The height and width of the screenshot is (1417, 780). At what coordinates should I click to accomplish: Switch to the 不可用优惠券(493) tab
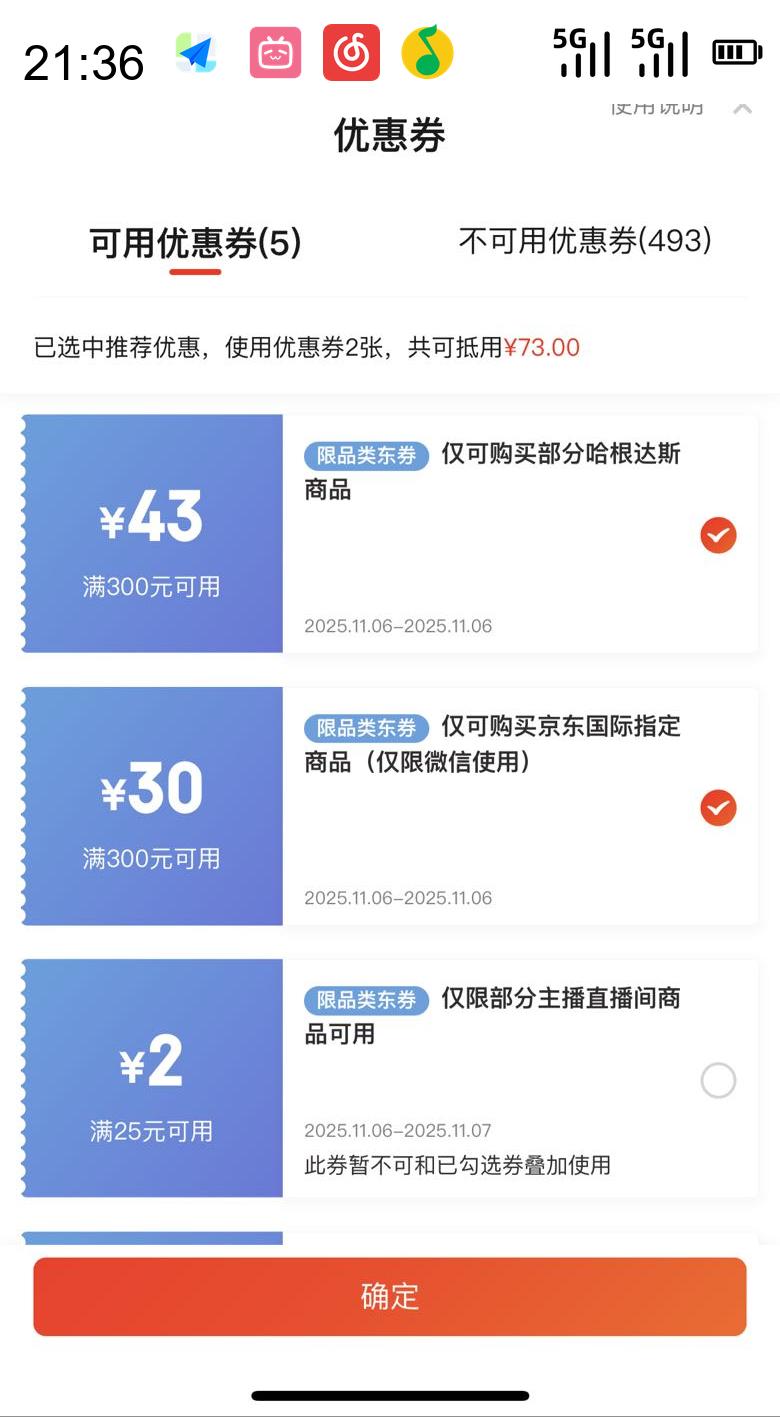585,241
